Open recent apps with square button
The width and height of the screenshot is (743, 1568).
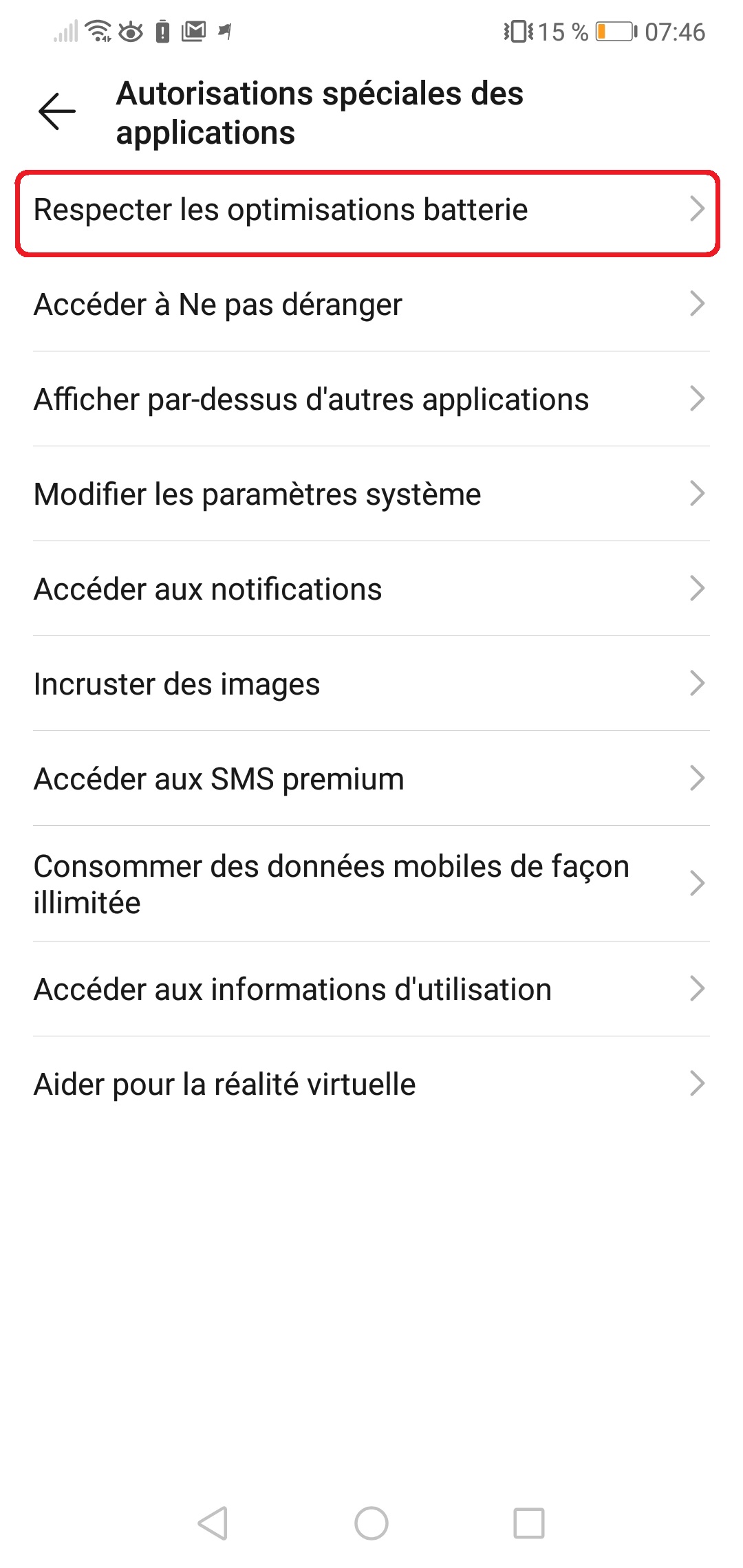pyautogui.click(x=529, y=1523)
